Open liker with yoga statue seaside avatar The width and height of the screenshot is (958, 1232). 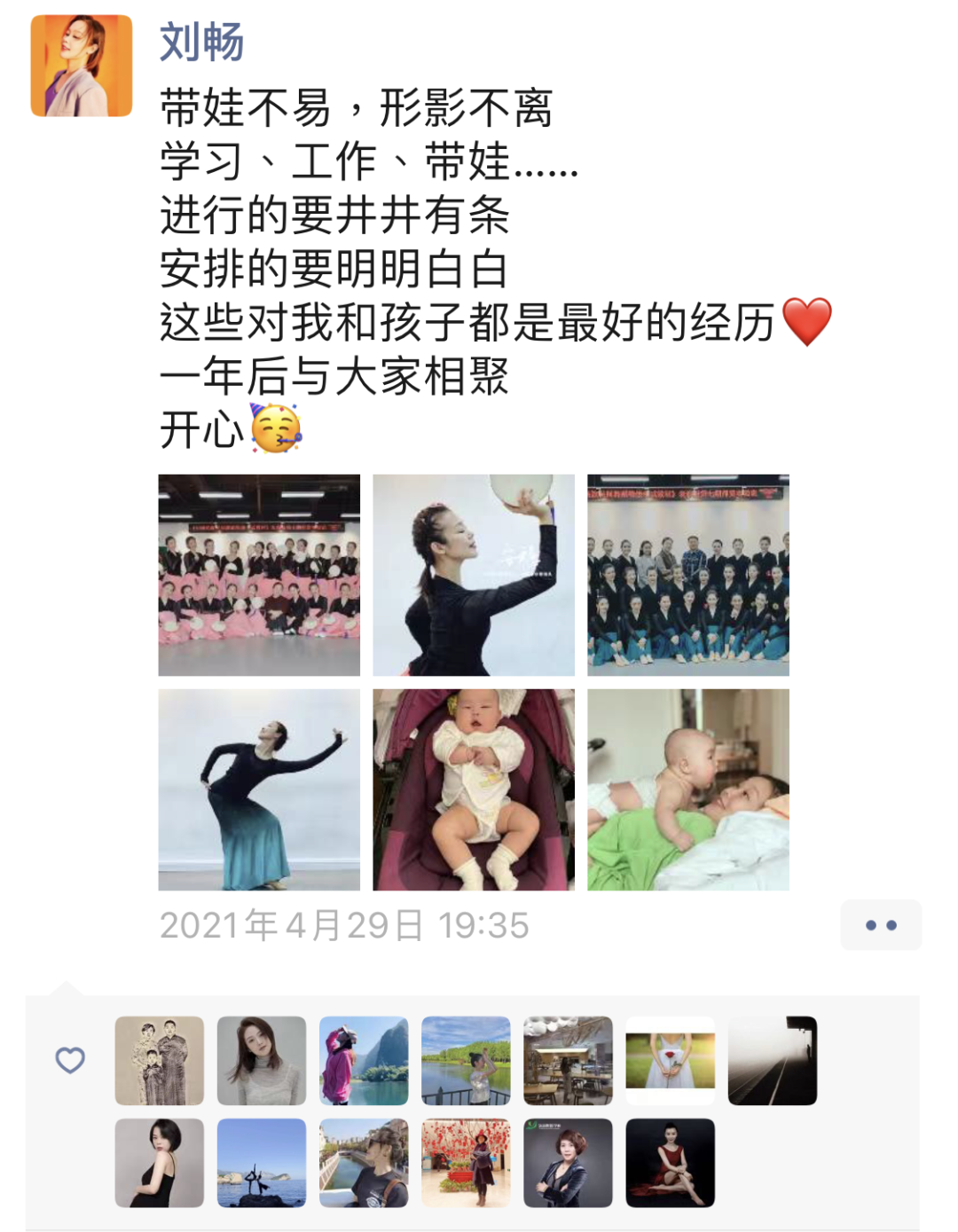[x=262, y=1163]
